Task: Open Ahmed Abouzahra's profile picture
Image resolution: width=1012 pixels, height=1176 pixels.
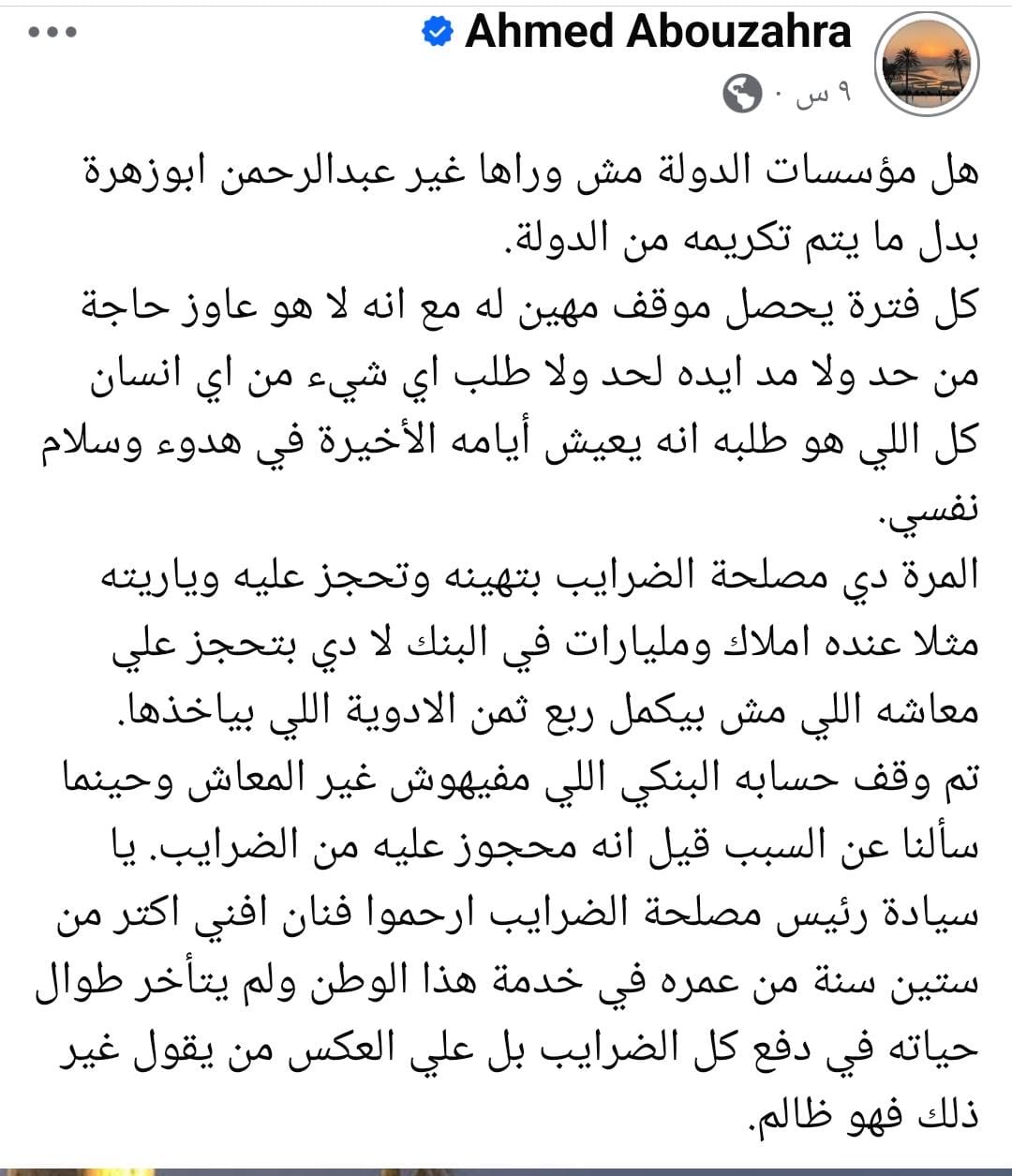Action: (926, 67)
